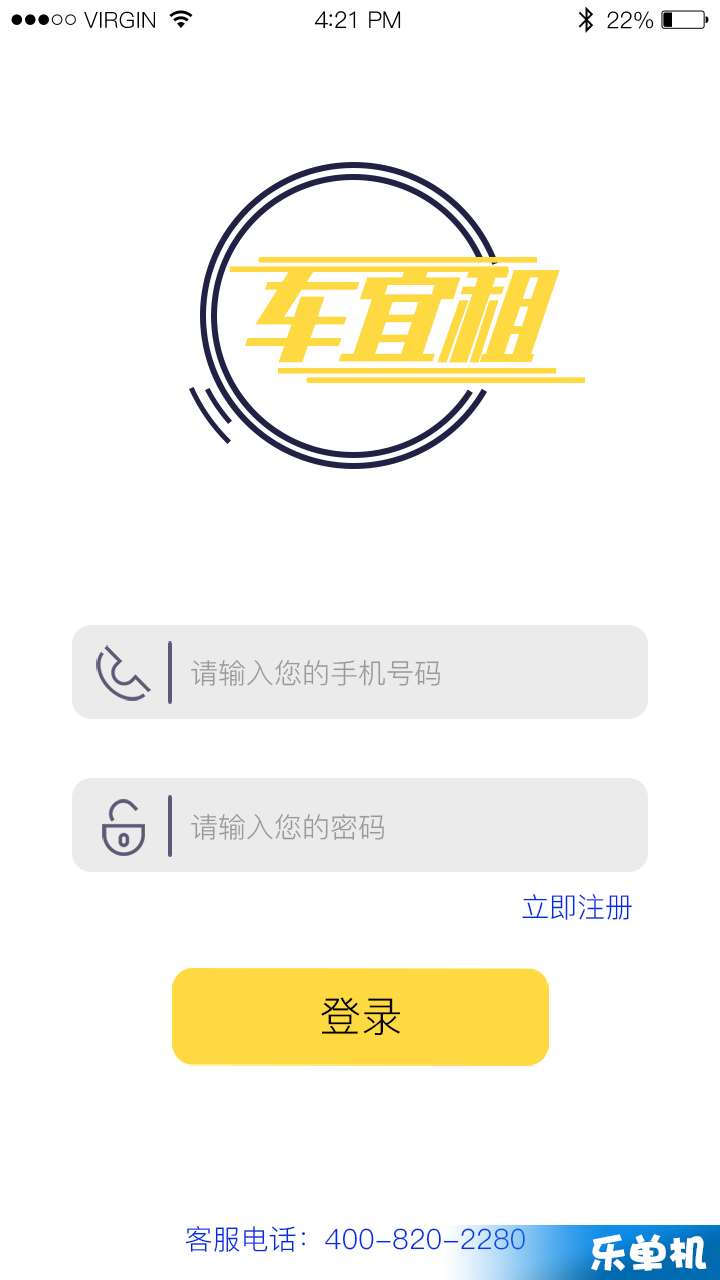Tap the phone number input field
Screen dimensions: 720x1280
[360, 672]
